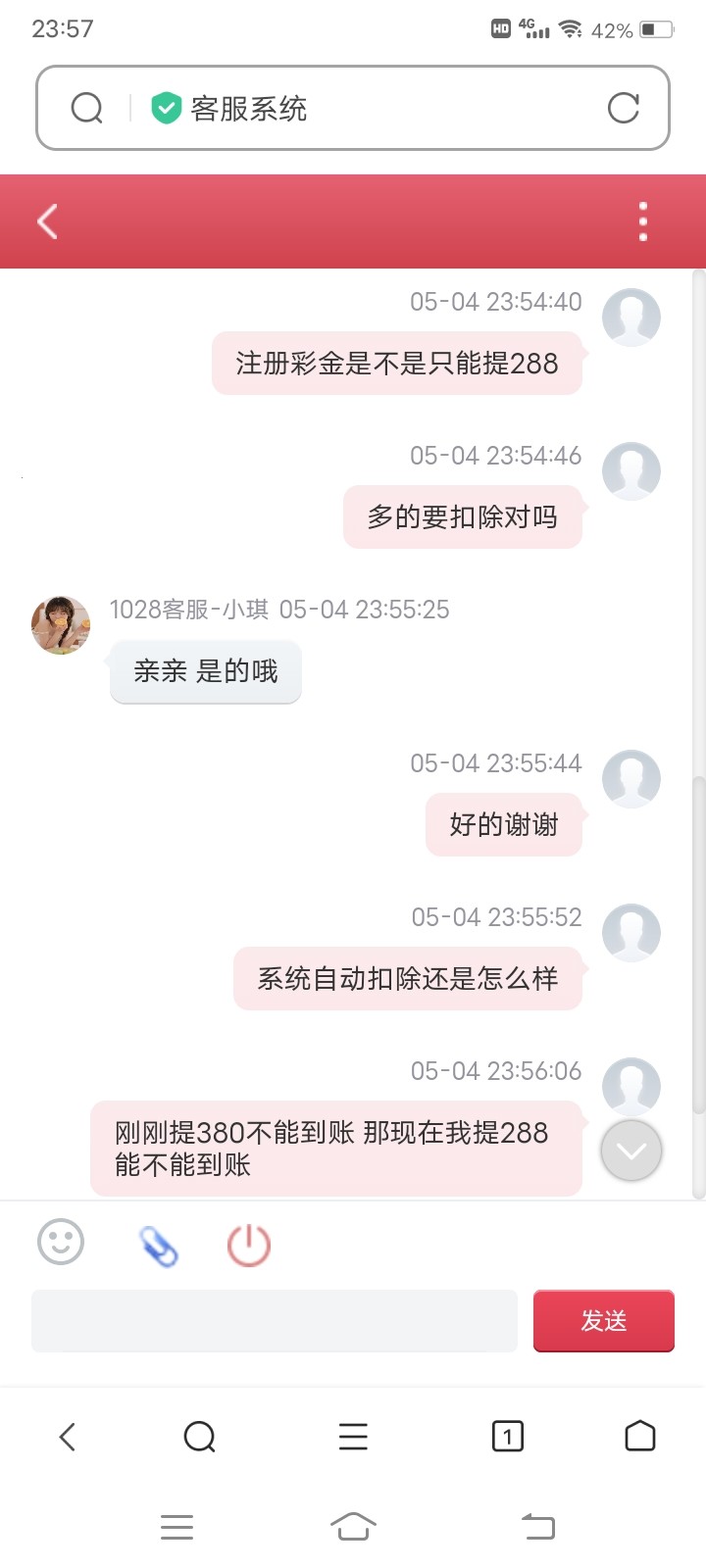Tap the browser toolbar search icon

199,1437
